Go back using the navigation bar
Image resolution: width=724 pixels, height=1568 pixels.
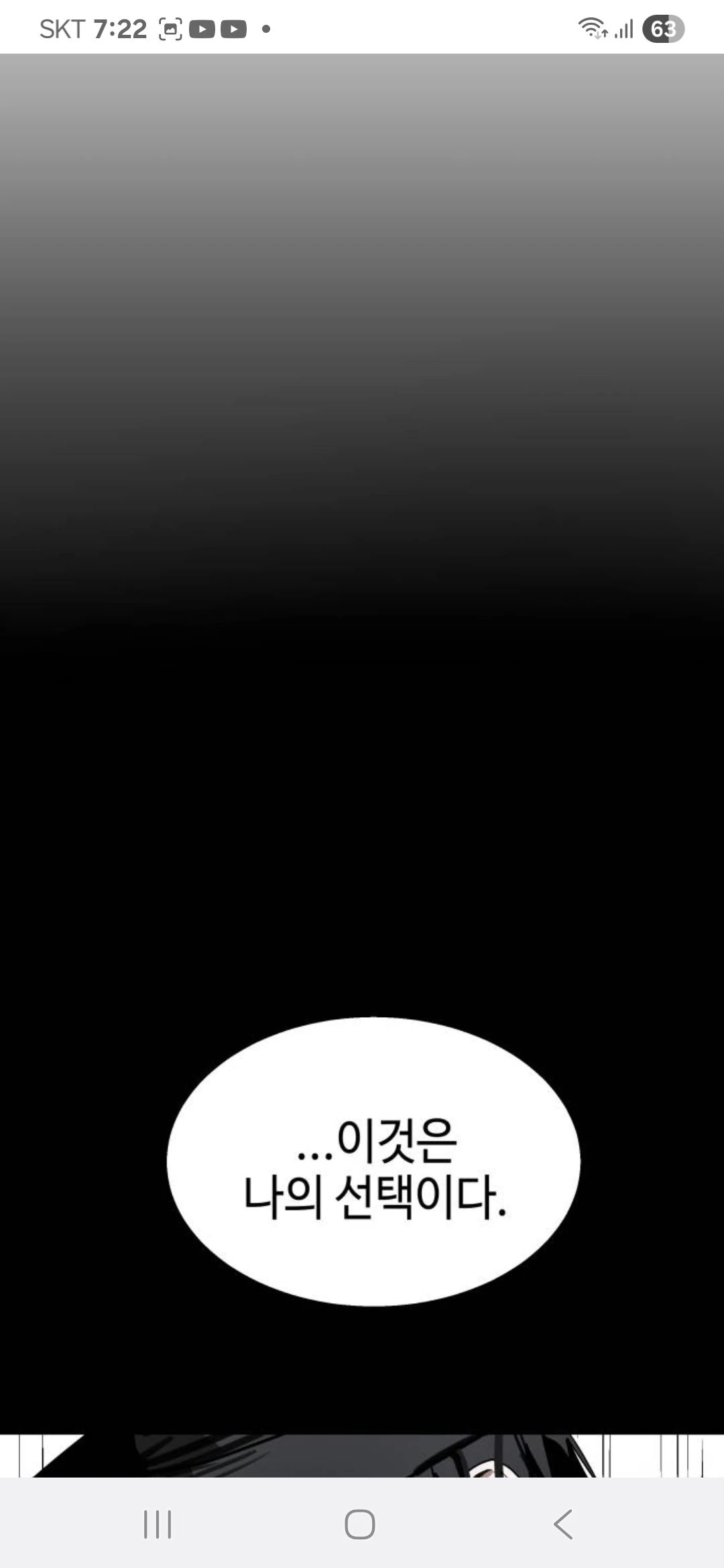[563, 1524]
